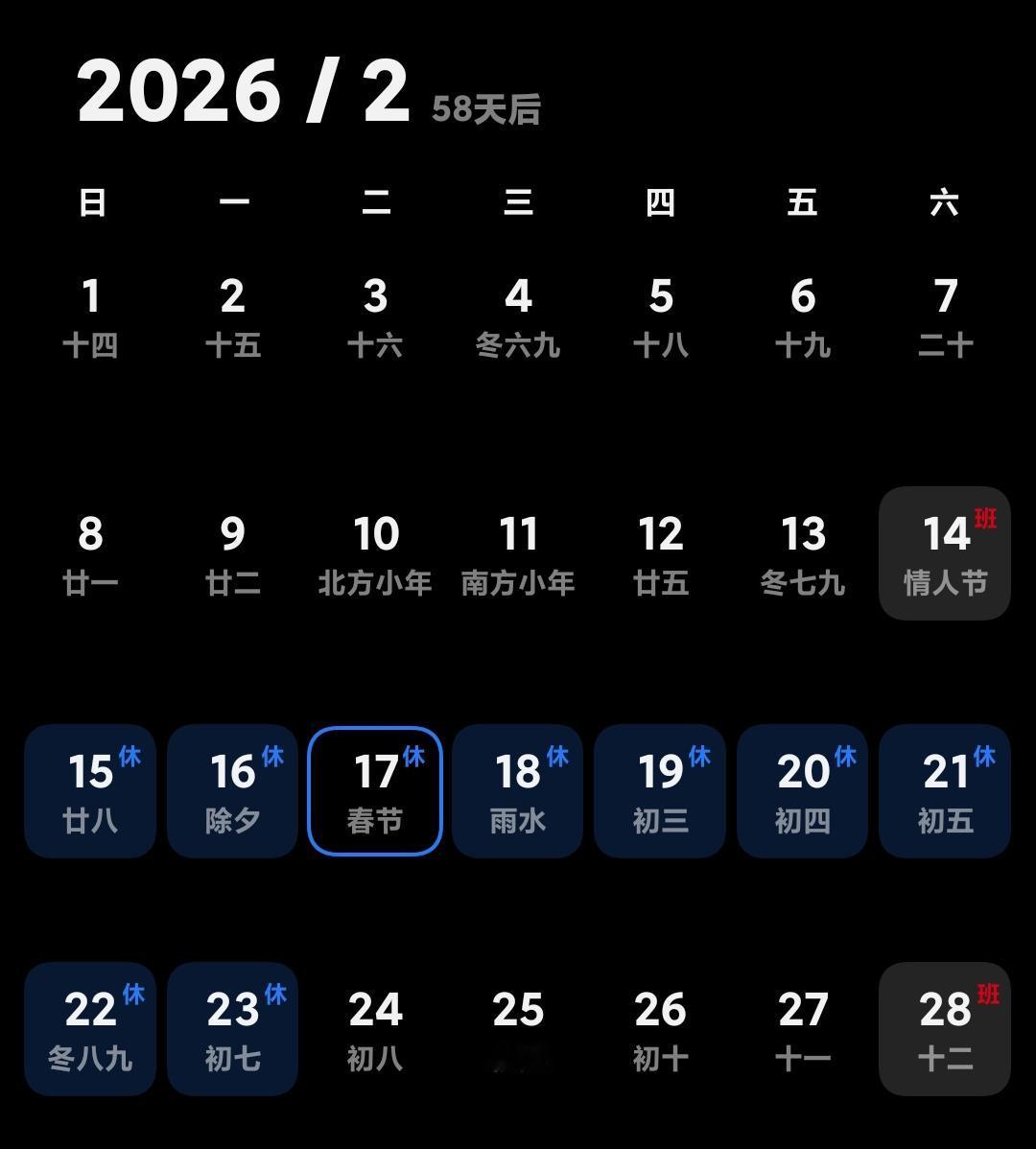Image resolution: width=1036 pixels, height=1149 pixels.
Task: Tap the 休 badge on February 20 初四
Action: (x=845, y=757)
